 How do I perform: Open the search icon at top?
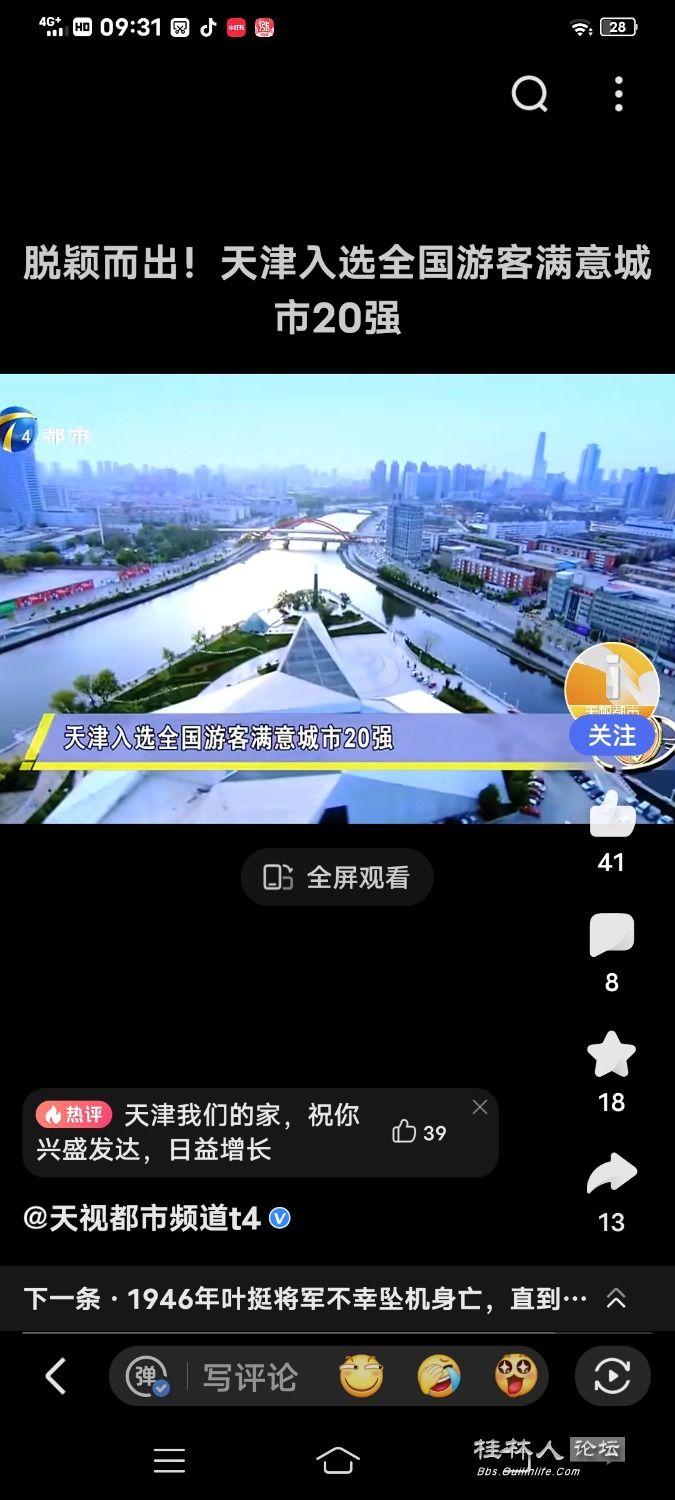(x=529, y=95)
